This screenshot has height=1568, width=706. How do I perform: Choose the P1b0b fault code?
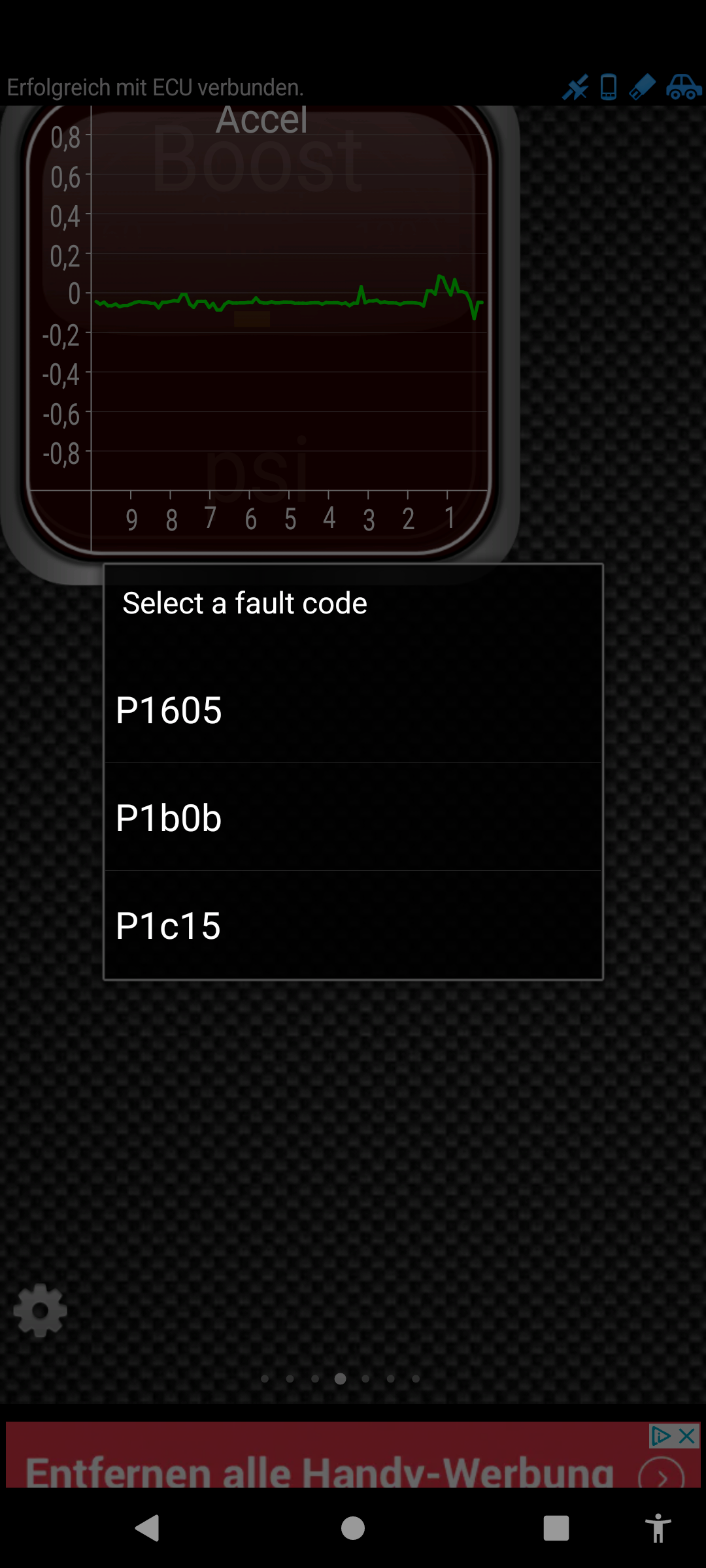353,817
